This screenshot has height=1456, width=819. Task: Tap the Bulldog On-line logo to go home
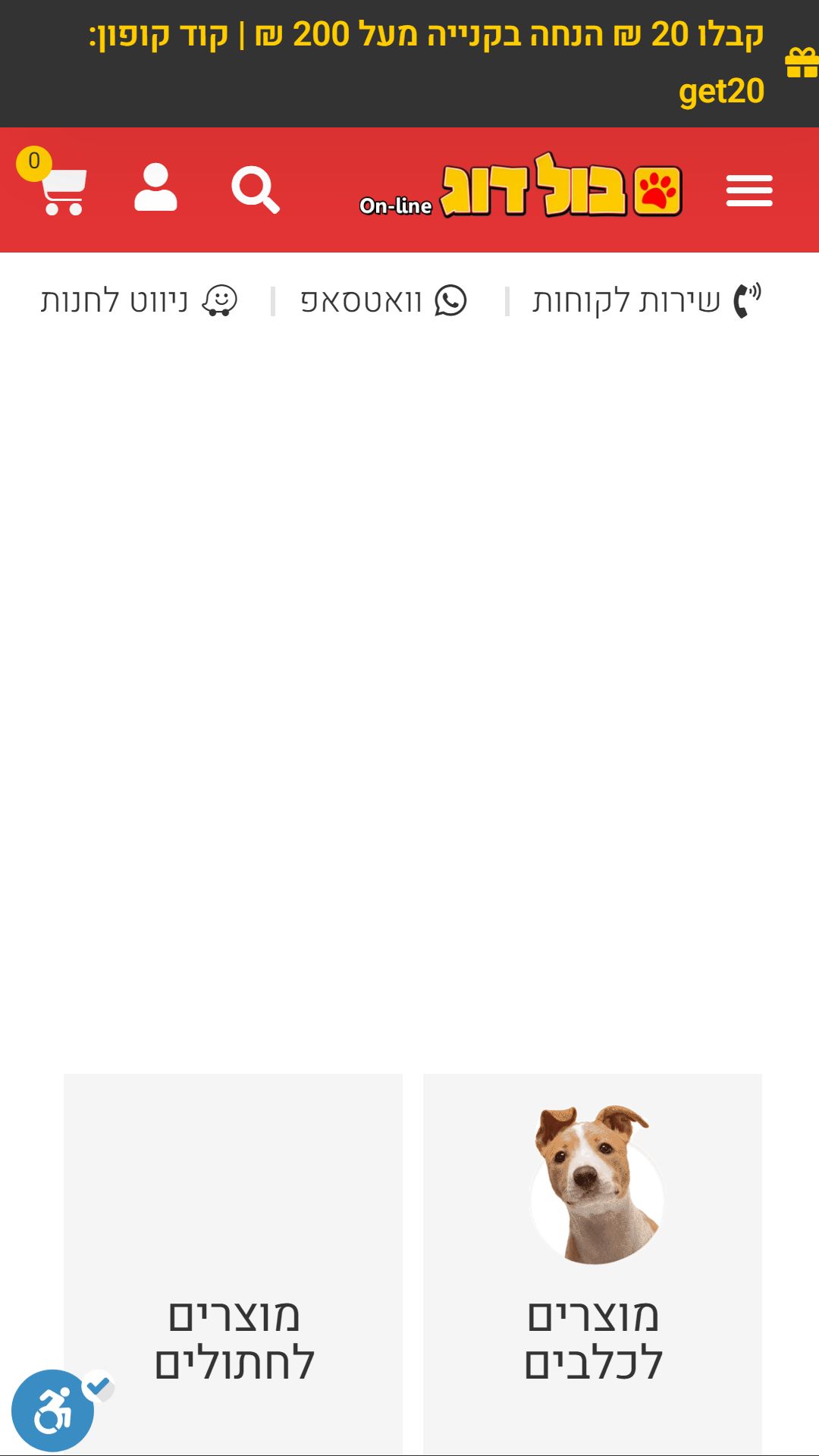(x=520, y=186)
